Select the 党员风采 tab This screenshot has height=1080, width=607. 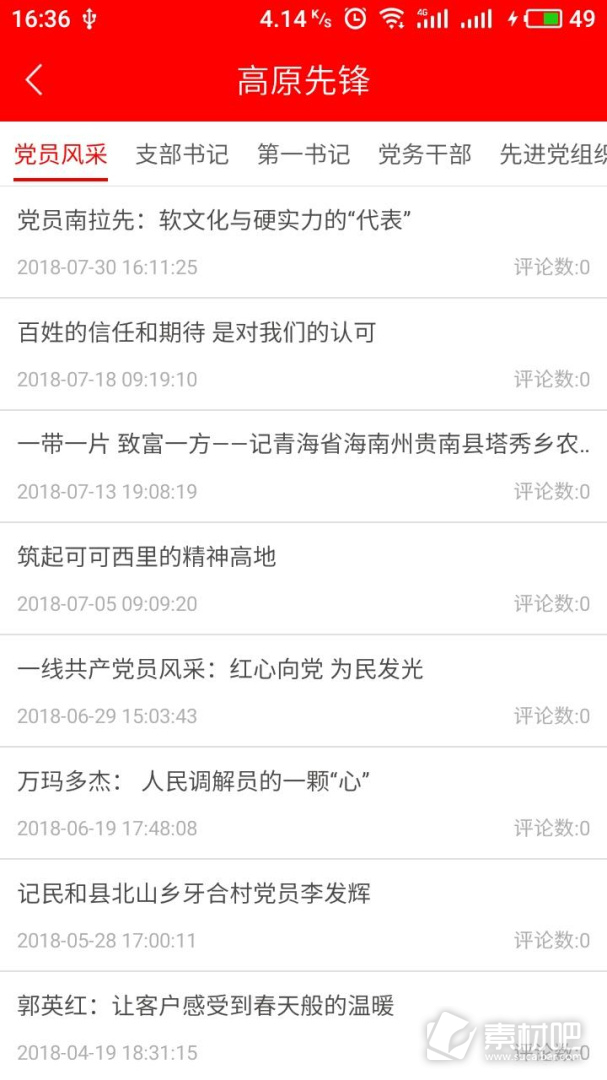[x=61, y=154]
